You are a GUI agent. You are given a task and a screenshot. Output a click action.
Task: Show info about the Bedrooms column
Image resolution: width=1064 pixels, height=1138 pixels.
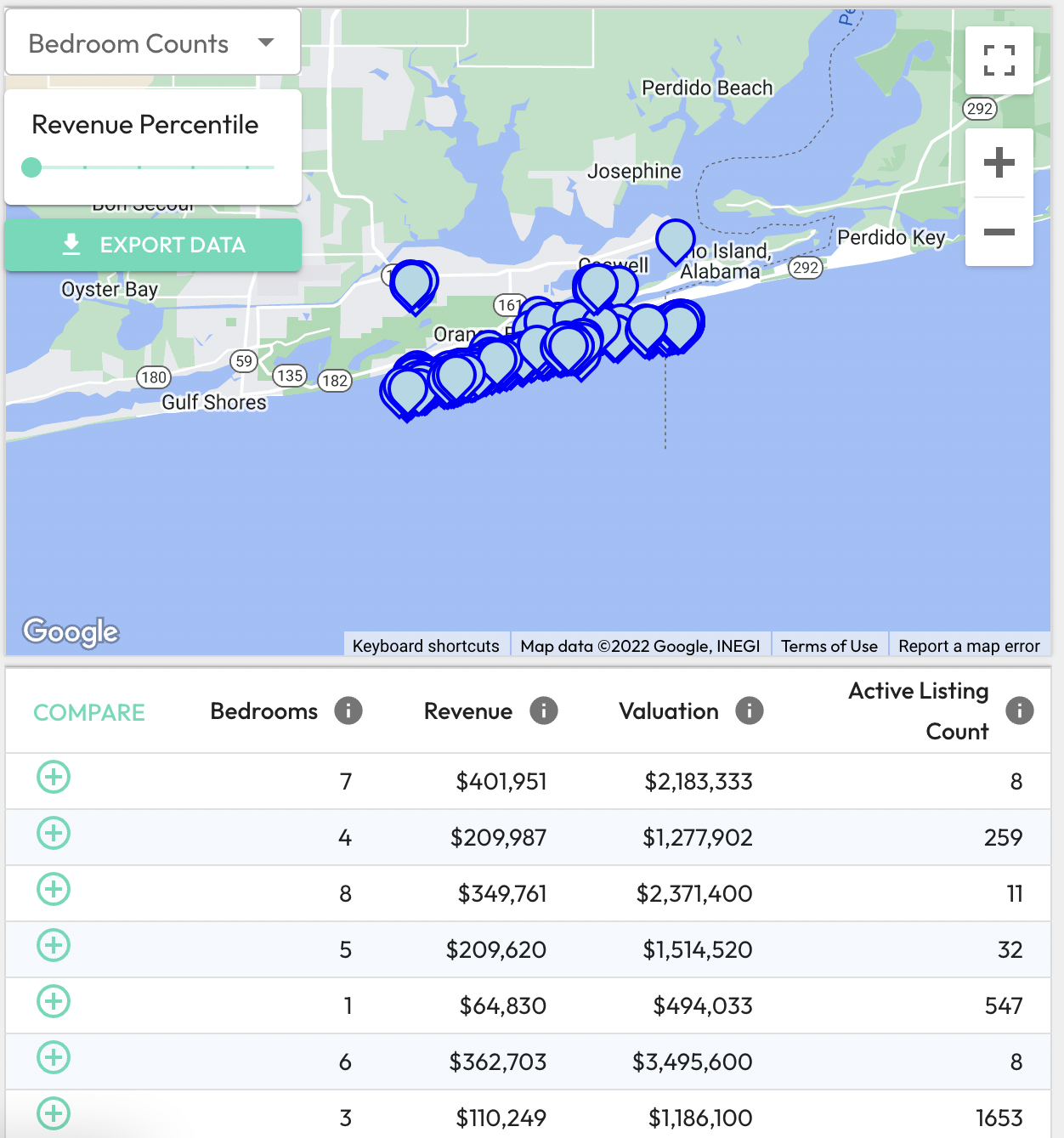(x=348, y=711)
